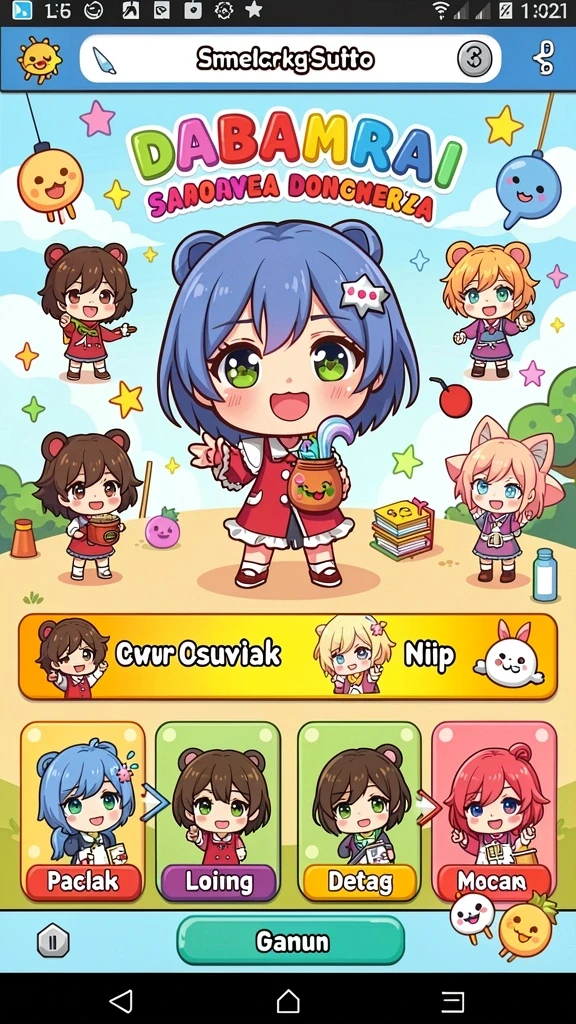Open the sun mascot icon in the top bar

pos(39,59)
